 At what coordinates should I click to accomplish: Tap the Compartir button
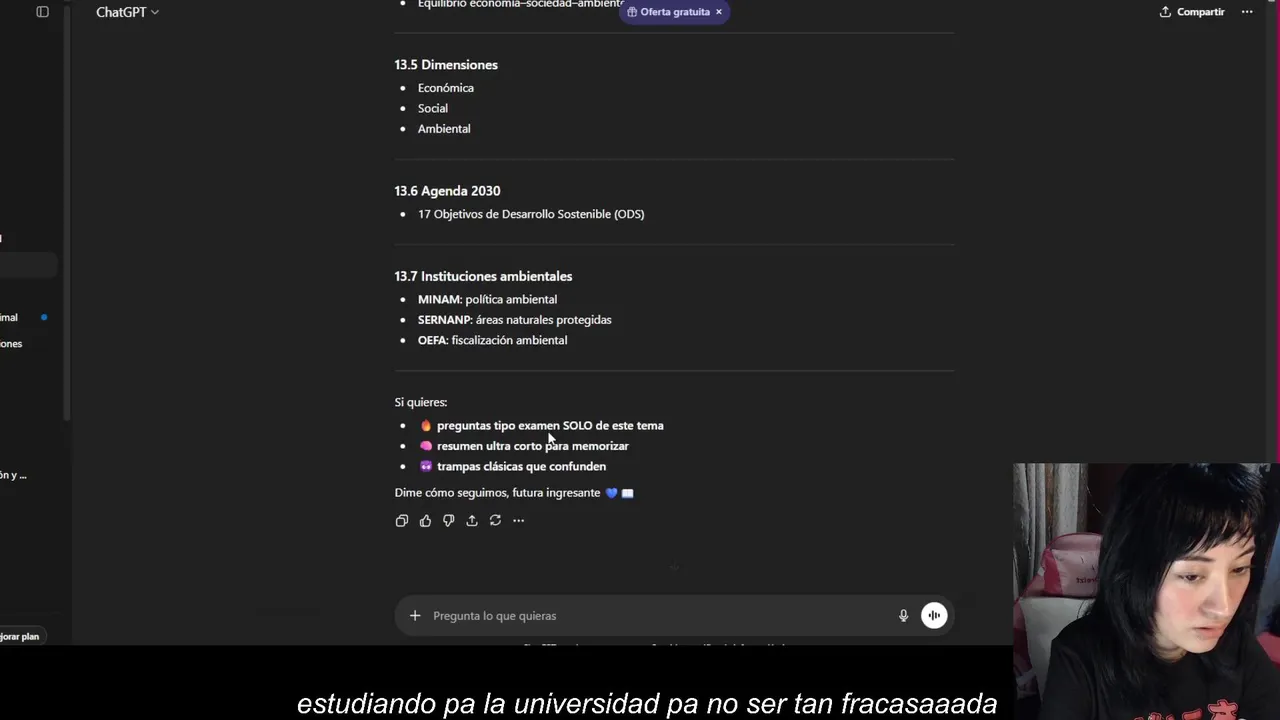click(1192, 12)
